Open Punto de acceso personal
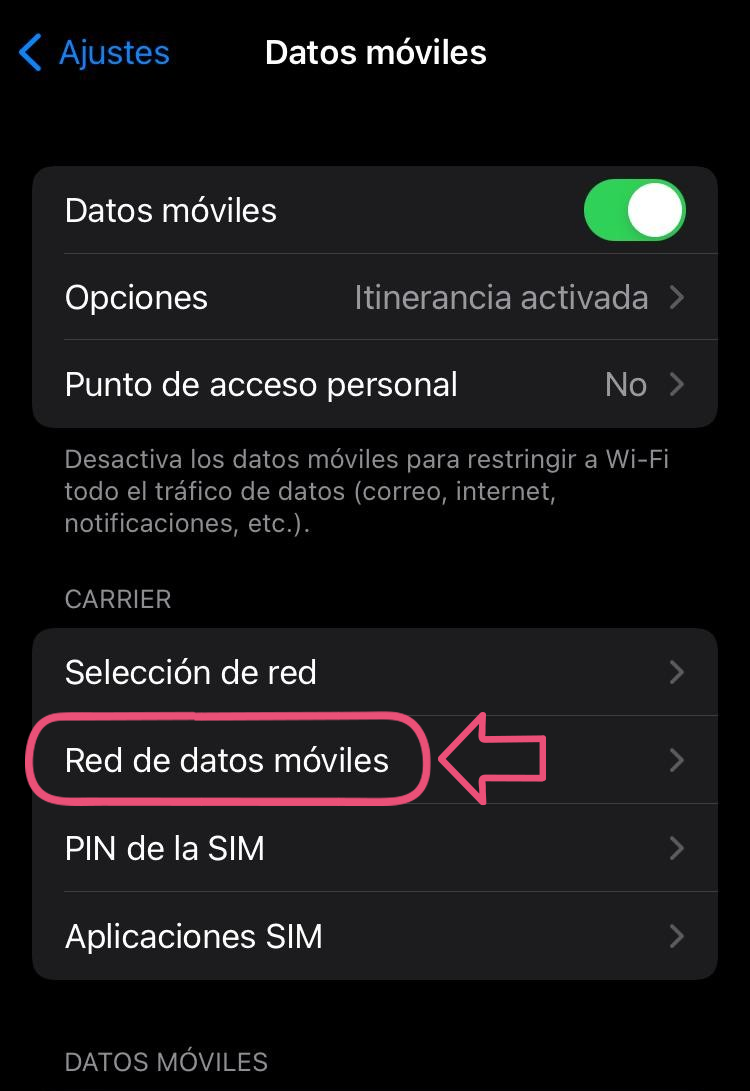Image resolution: width=750 pixels, height=1091 pixels. (374, 385)
